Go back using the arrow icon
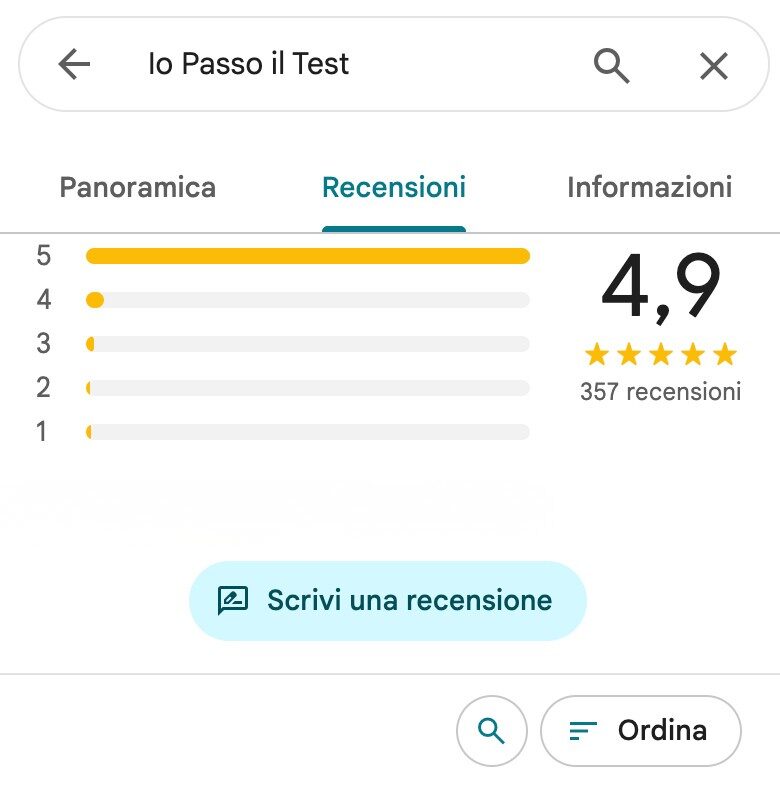Image resolution: width=780 pixels, height=787 pixels. coord(74,65)
